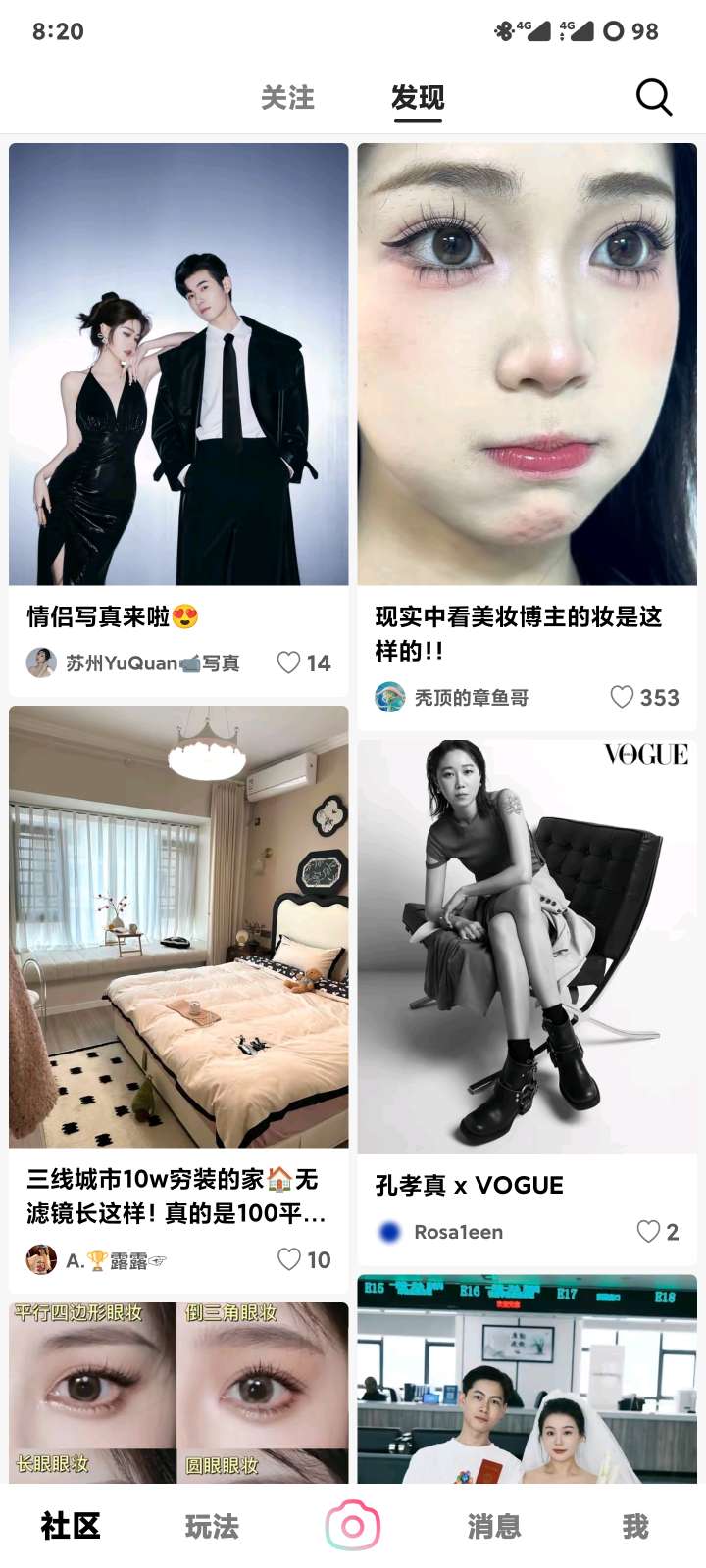Switch to the 关注 tab
The height and width of the screenshot is (1568, 706).
pyautogui.click(x=287, y=97)
